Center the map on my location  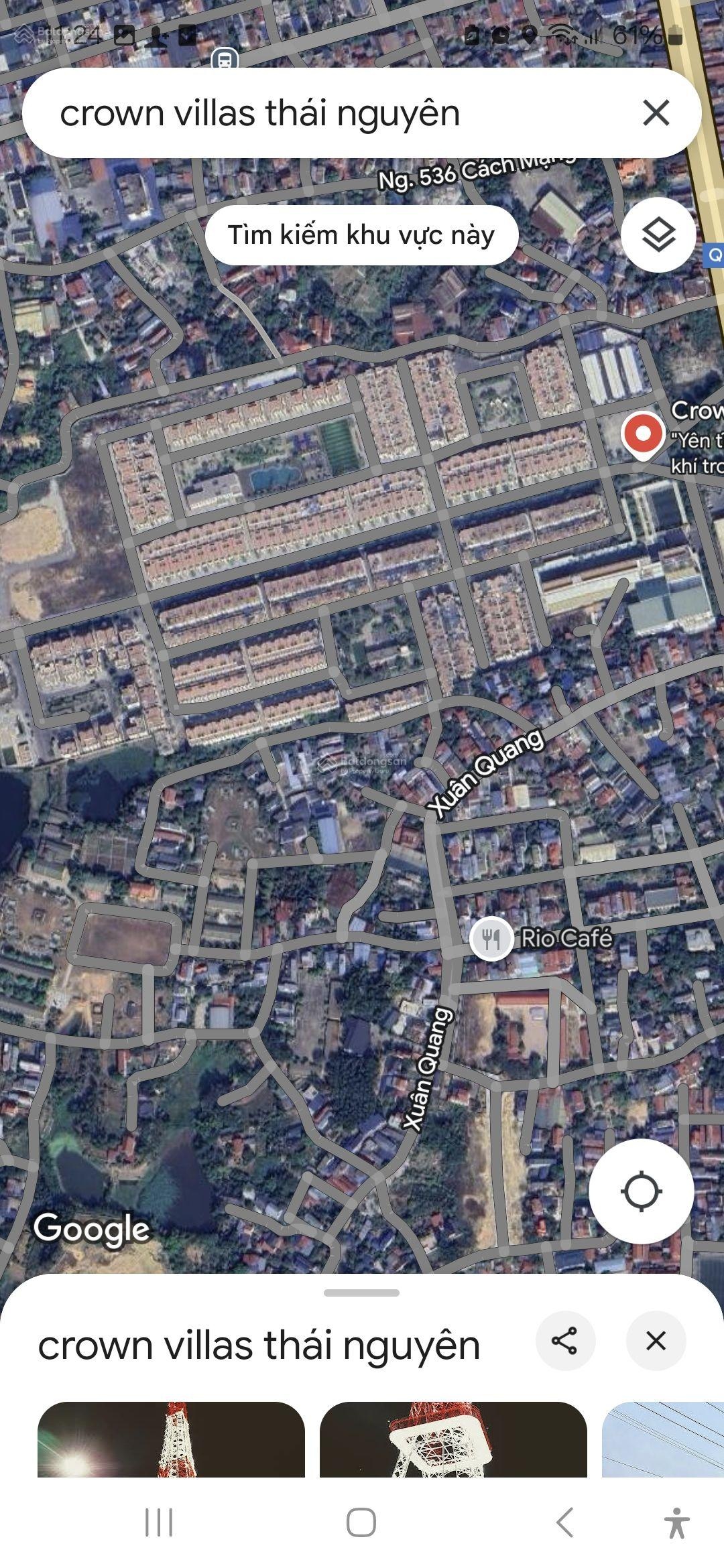click(x=641, y=1191)
